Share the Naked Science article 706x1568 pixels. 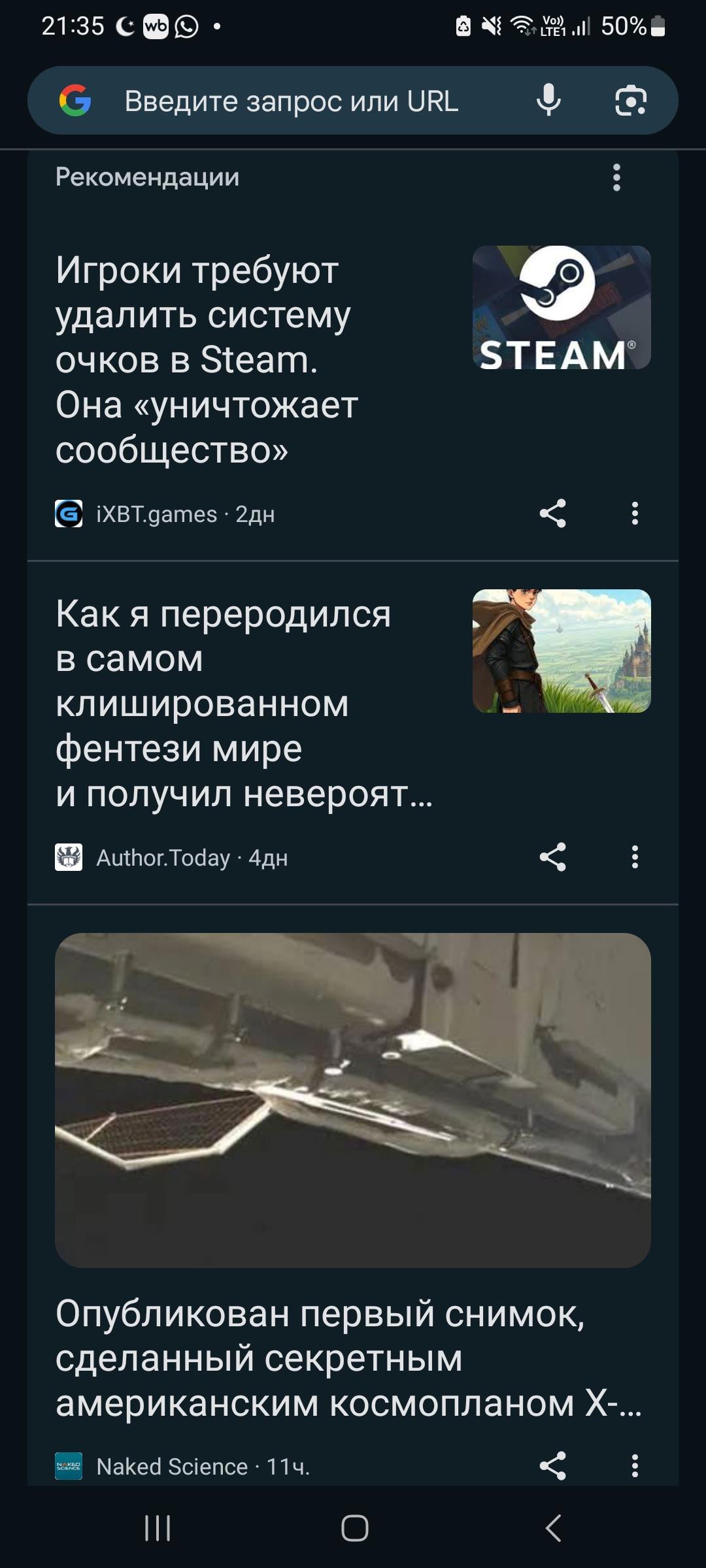pos(552,1466)
